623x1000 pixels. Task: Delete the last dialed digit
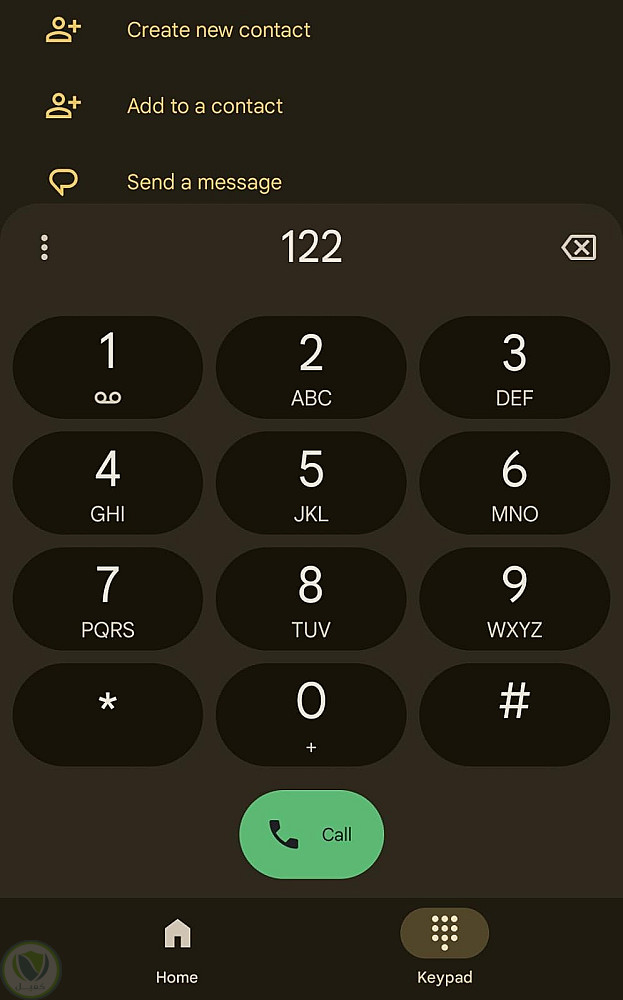pos(579,247)
